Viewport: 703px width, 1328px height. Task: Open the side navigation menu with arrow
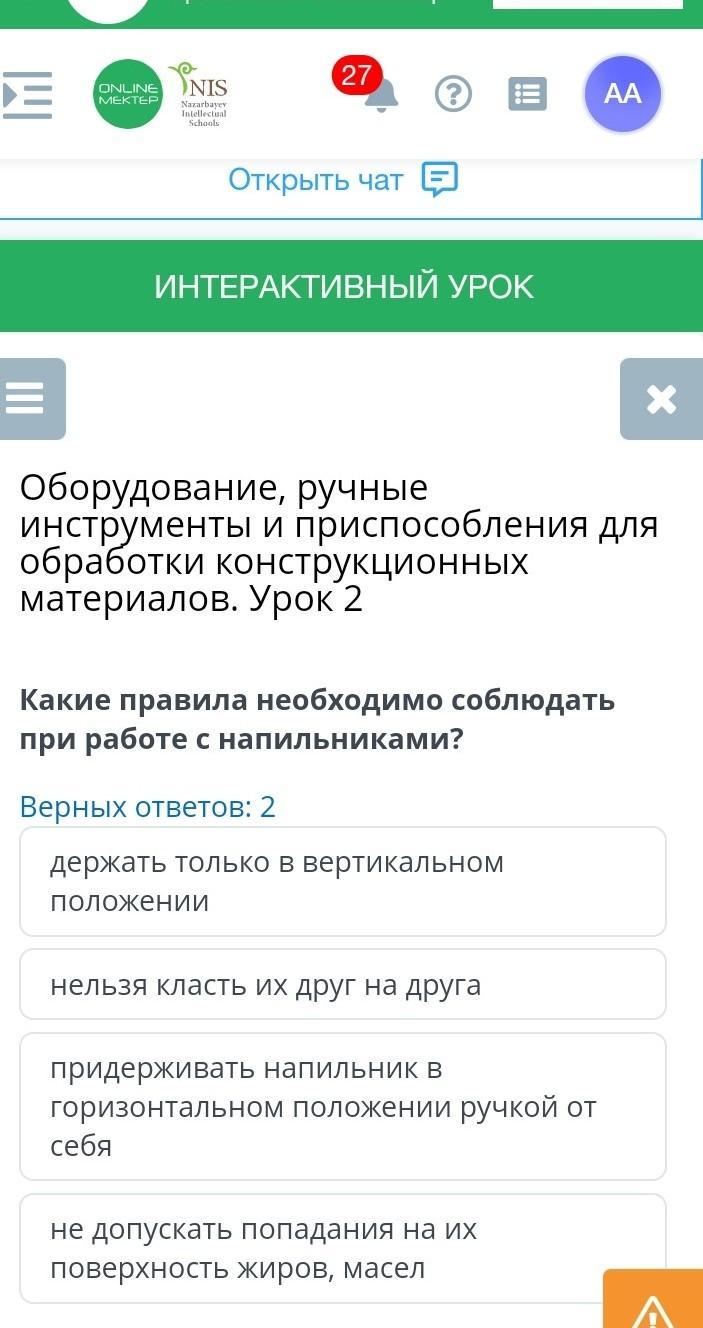[27, 95]
